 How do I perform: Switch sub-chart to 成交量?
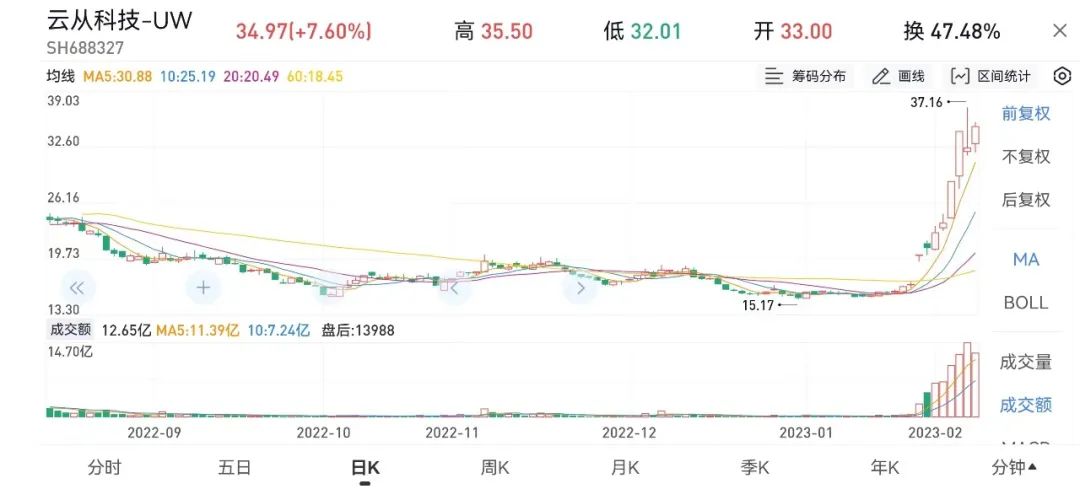[x=1026, y=362]
